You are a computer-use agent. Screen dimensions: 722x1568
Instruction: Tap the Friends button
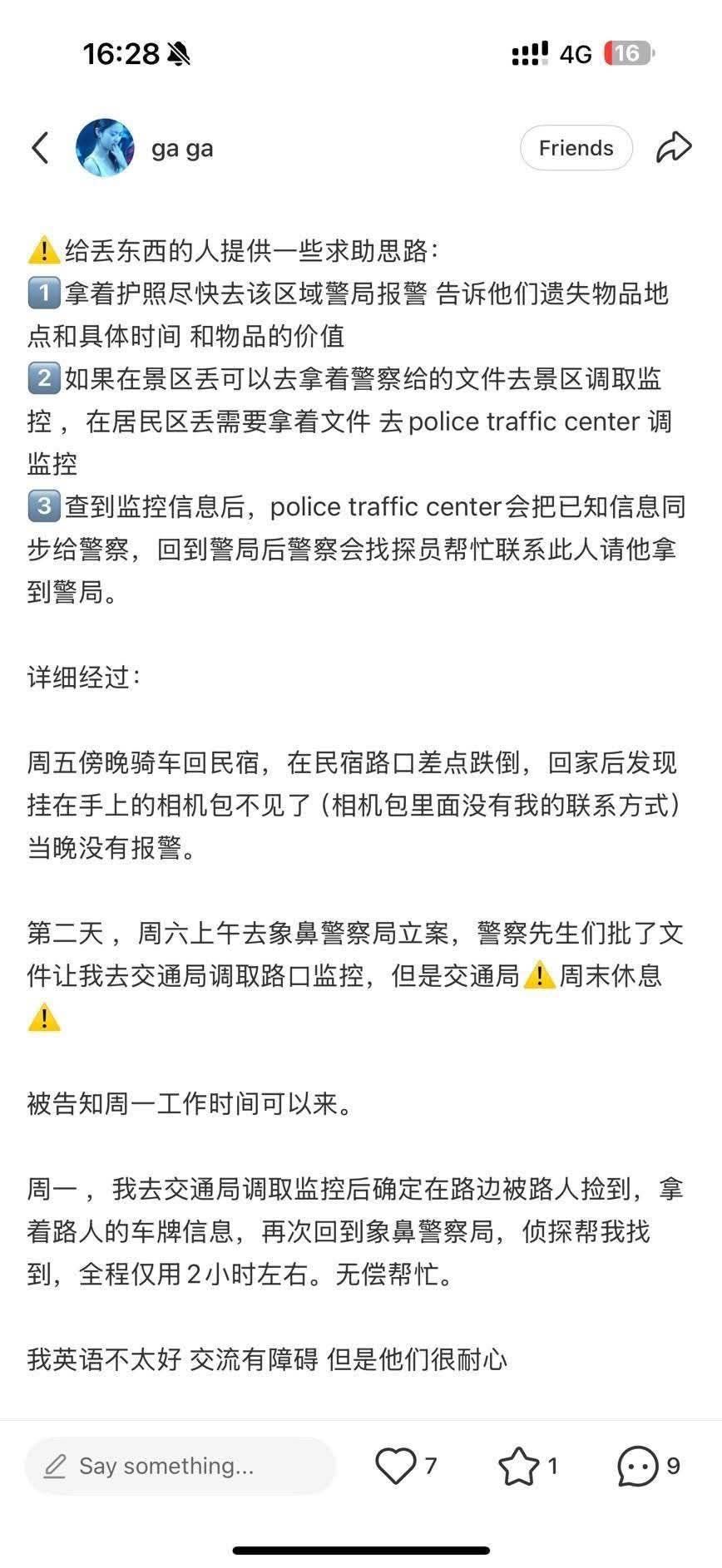(576, 148)
